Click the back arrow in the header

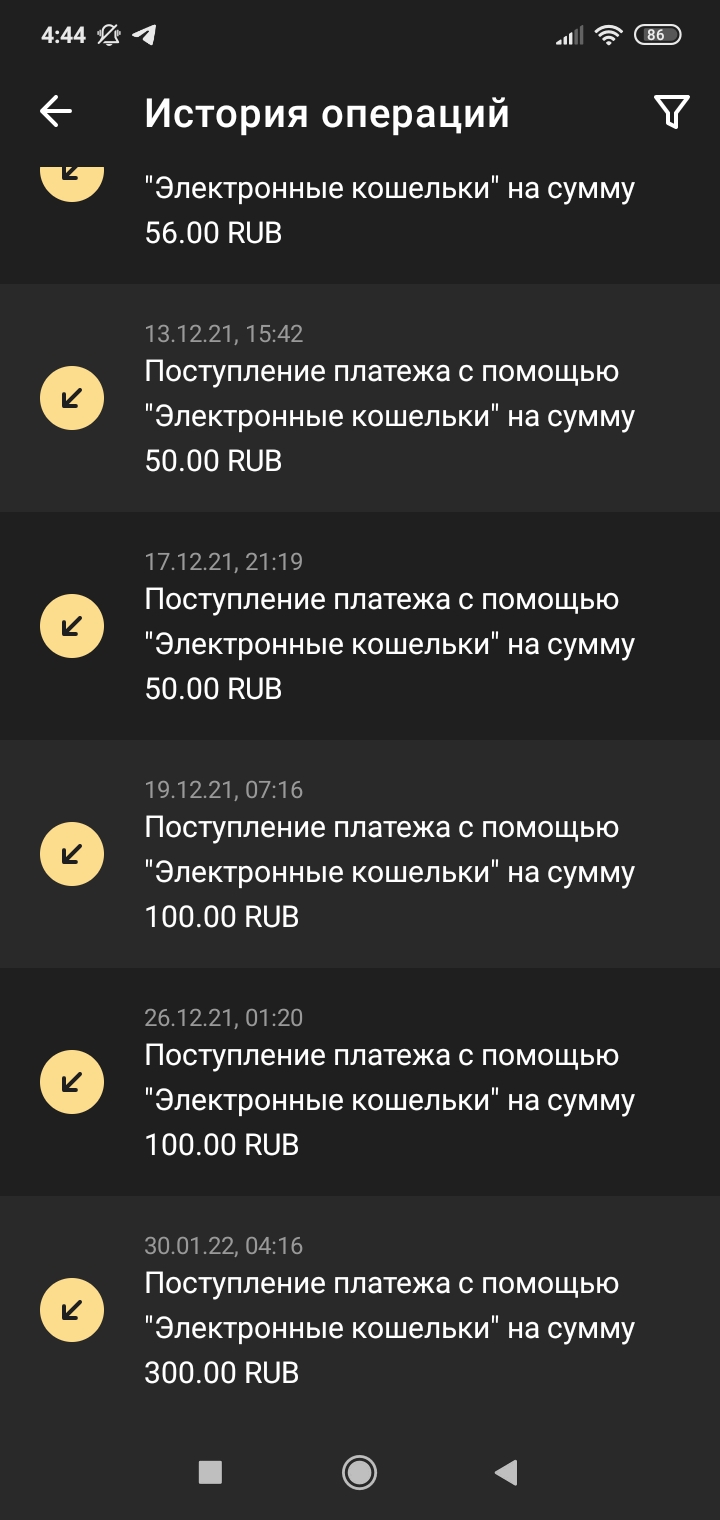coord(55,111)
